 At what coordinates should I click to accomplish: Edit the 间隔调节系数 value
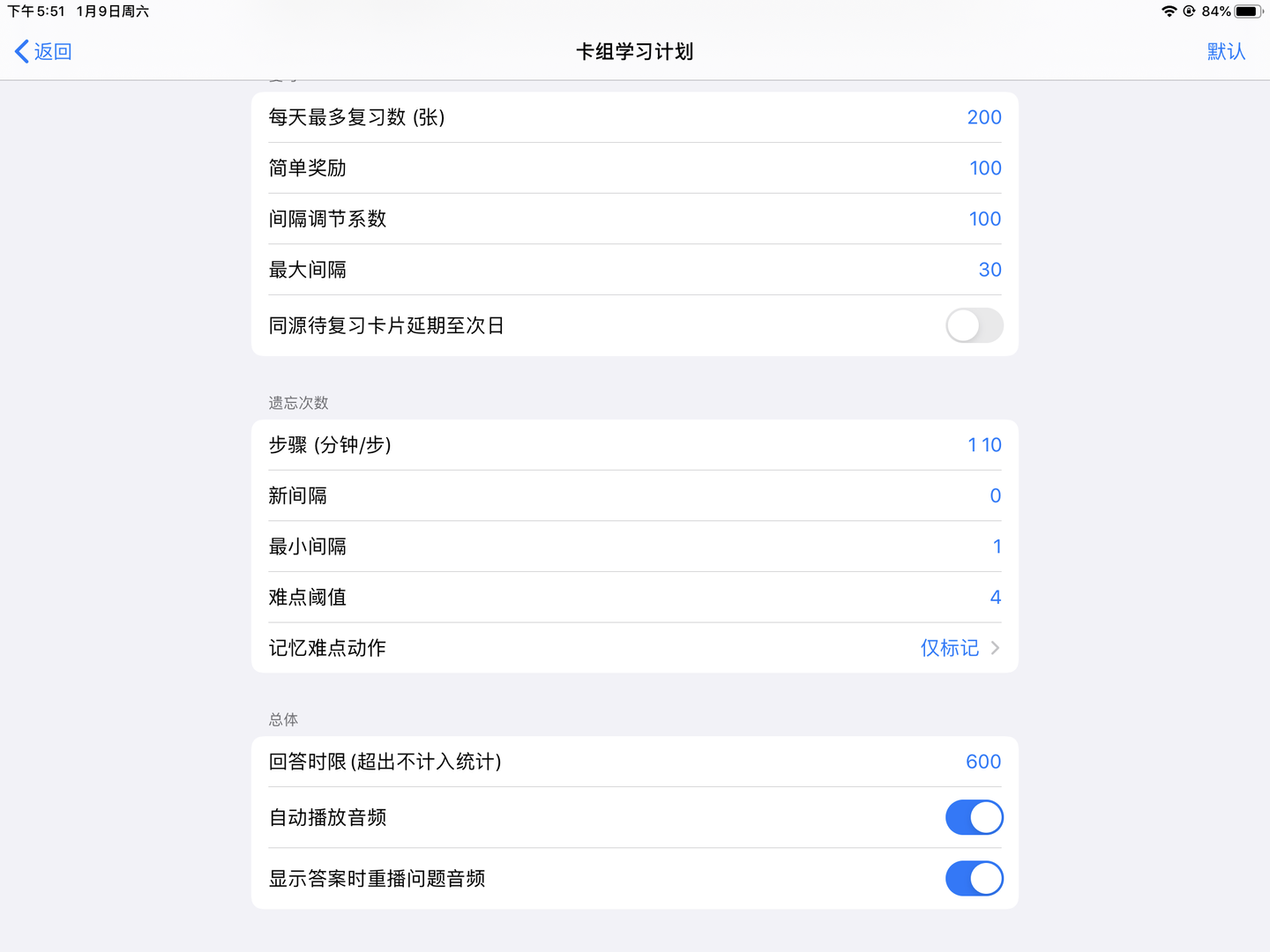click(984, 219)
